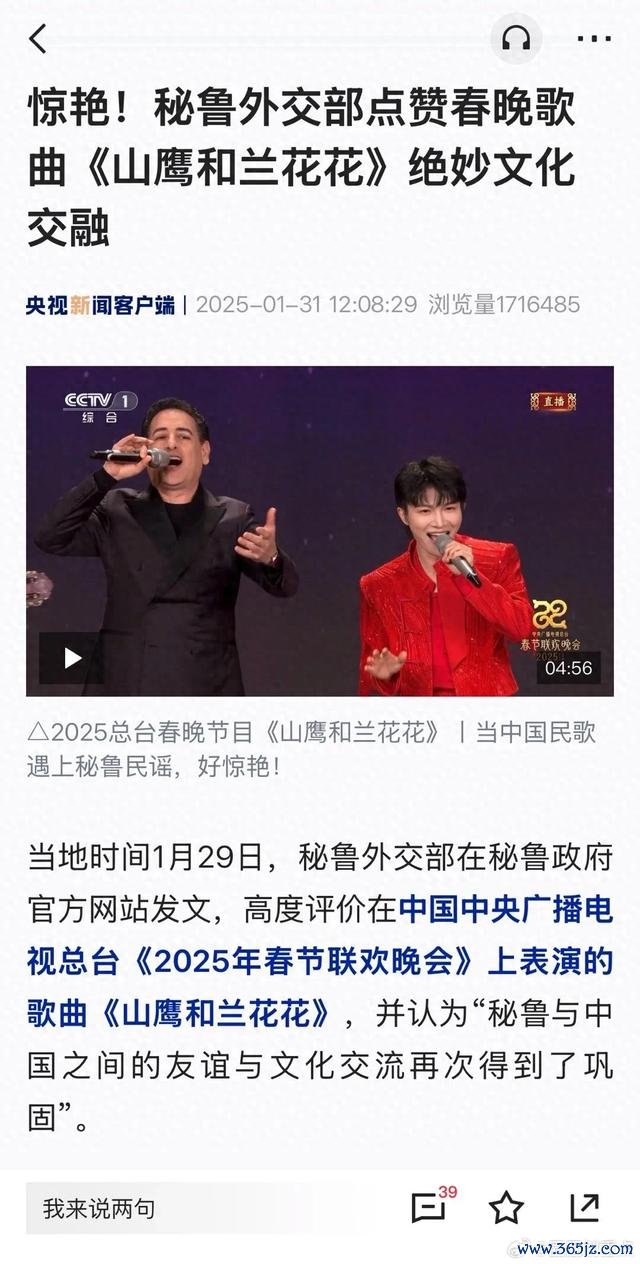Play the 山鹰和兰花花 video
640x1264 pixels.
pyautogui.click(x=72, y=657)
